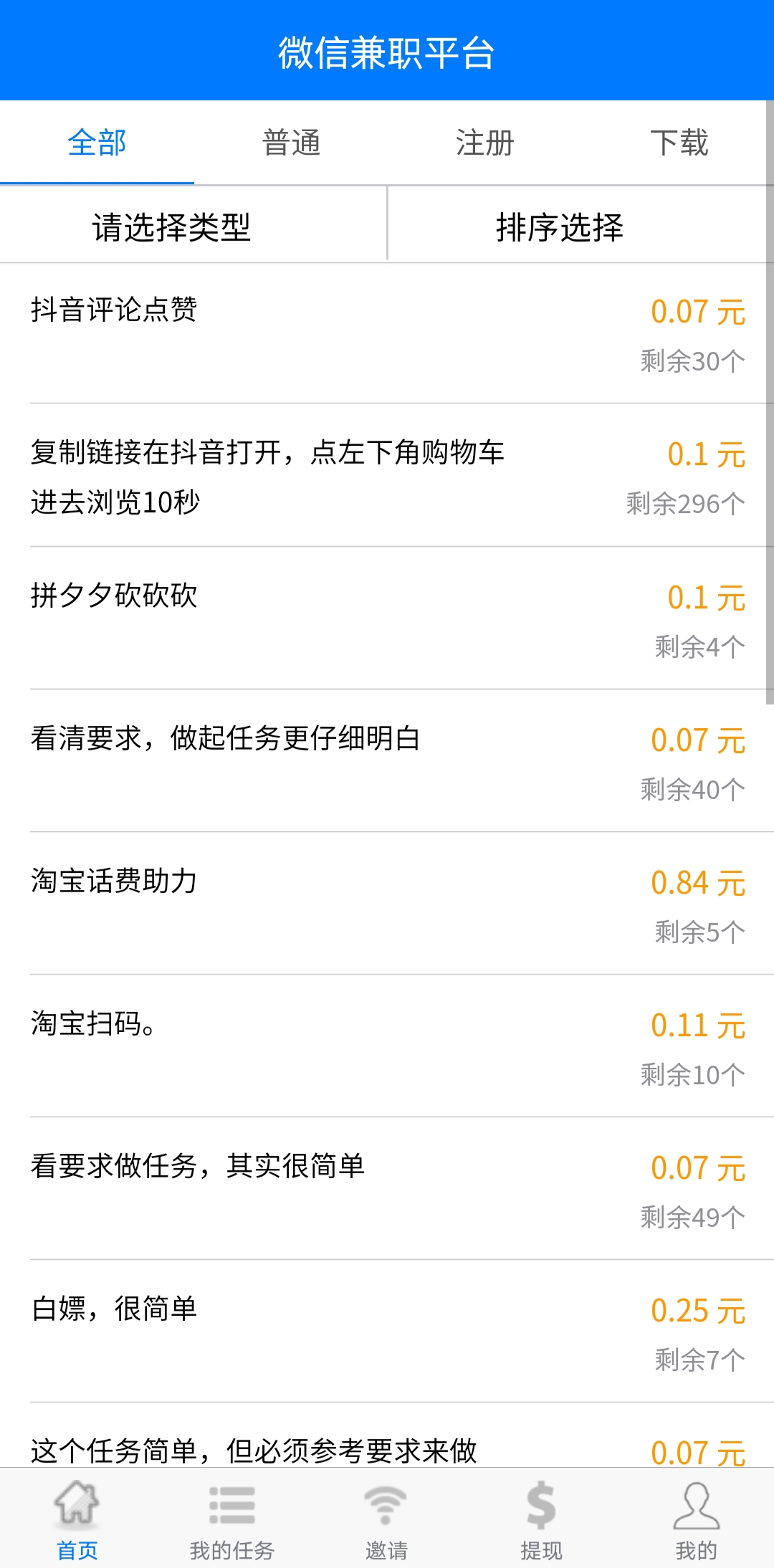Open the 拼夕夕砍砍砍 task
The image size is (774, 1568).
coord(387,618)
